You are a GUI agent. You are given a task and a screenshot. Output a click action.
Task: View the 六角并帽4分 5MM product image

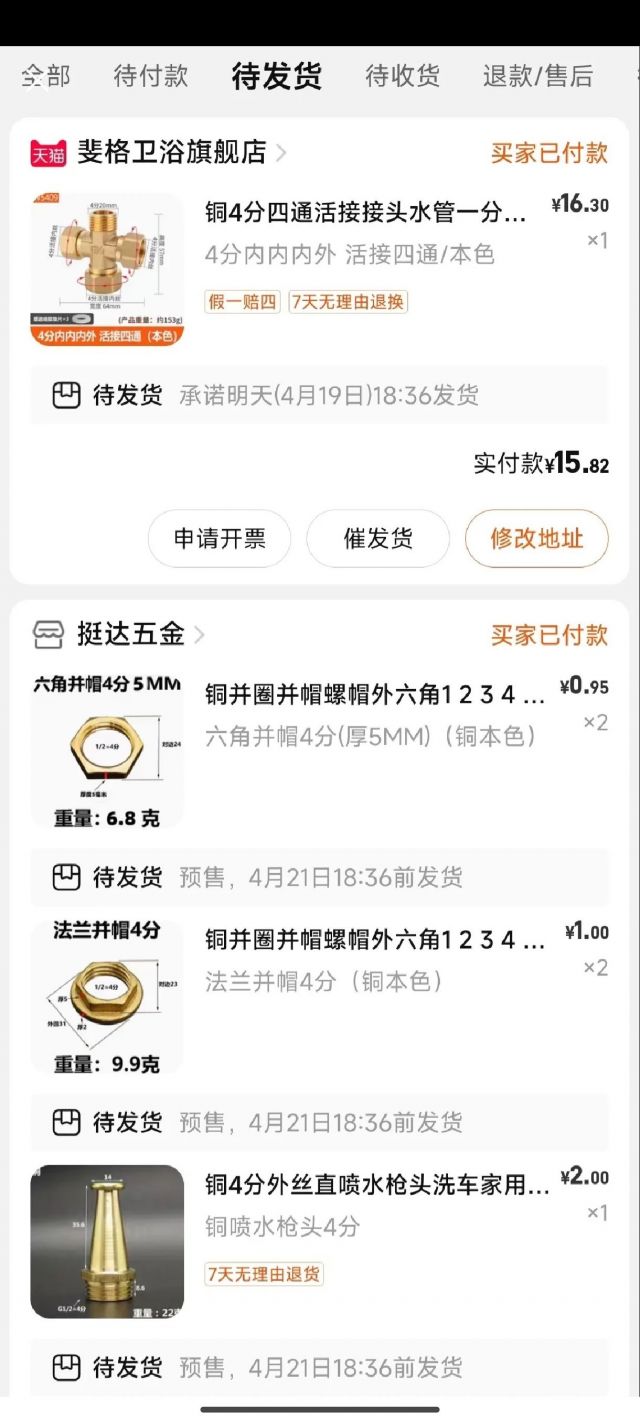point(107,752)
